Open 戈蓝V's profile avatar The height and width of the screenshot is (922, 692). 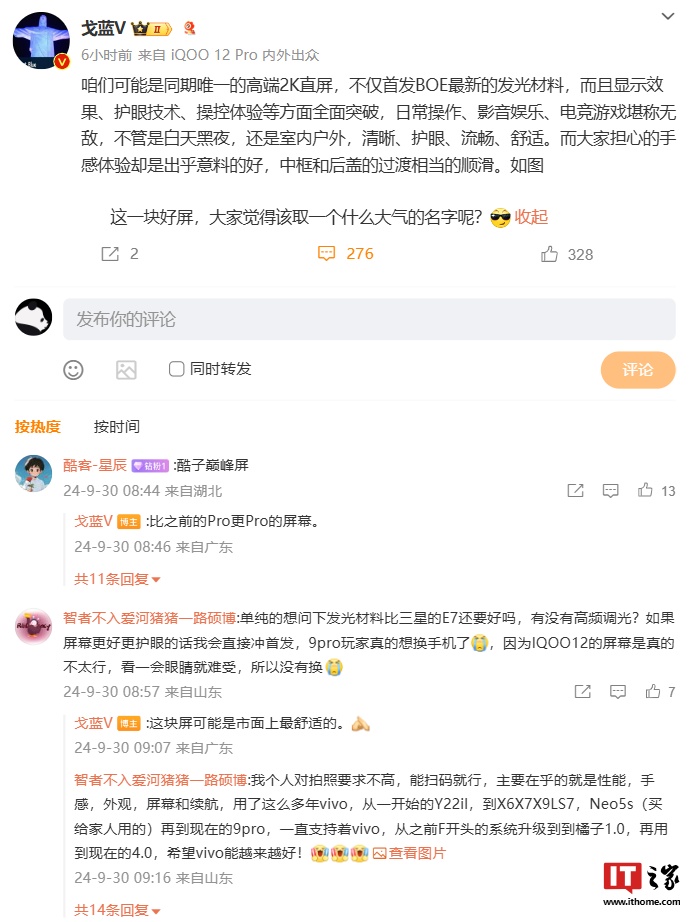pos(40,42)
